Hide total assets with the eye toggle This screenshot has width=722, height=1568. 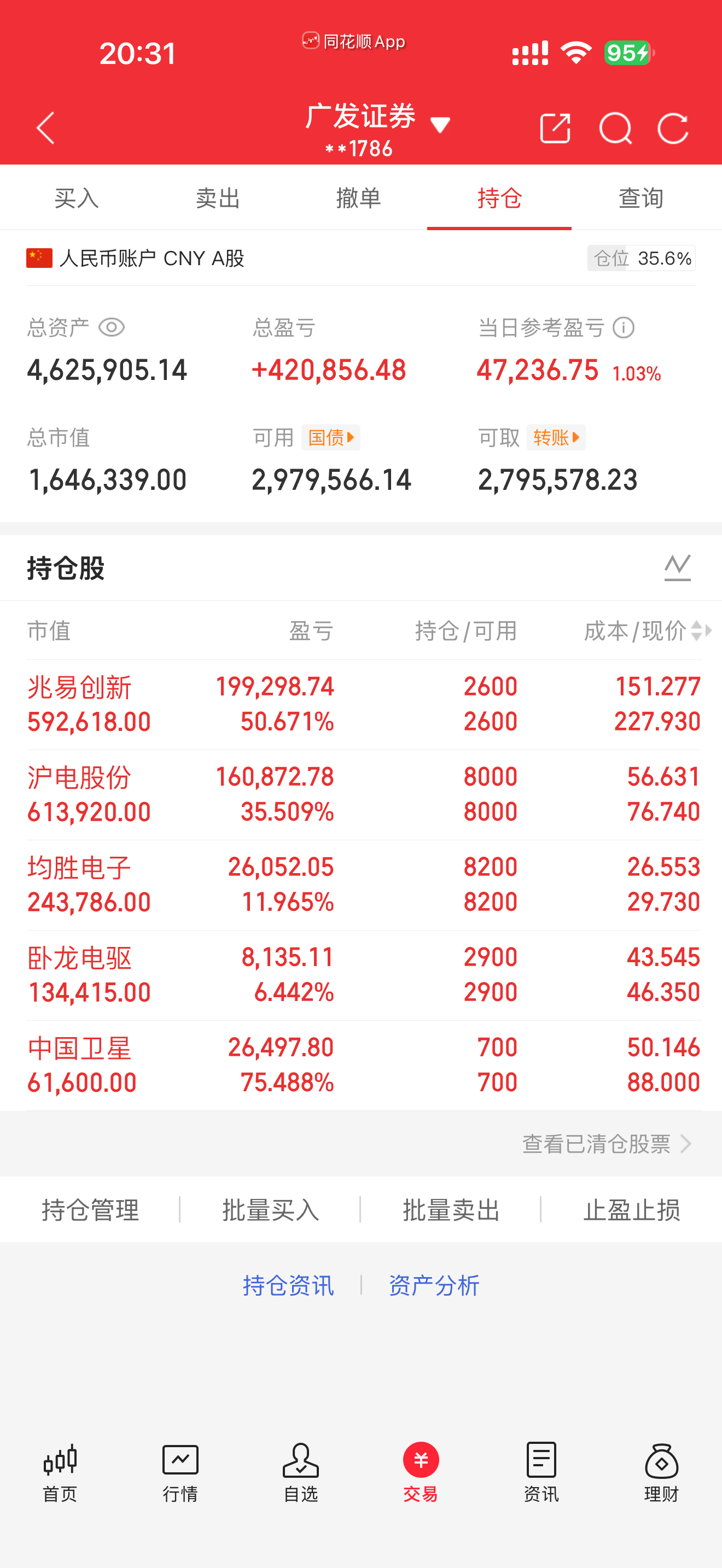click(x=112, y=327)
